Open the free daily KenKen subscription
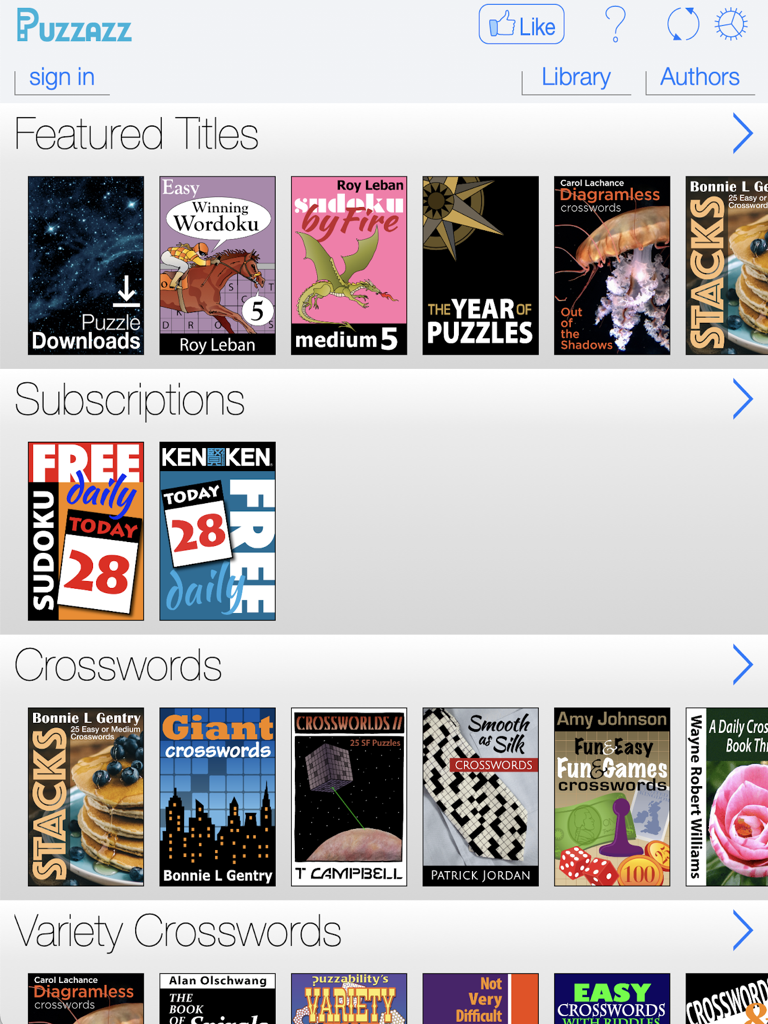 click(x=217, y=531)
